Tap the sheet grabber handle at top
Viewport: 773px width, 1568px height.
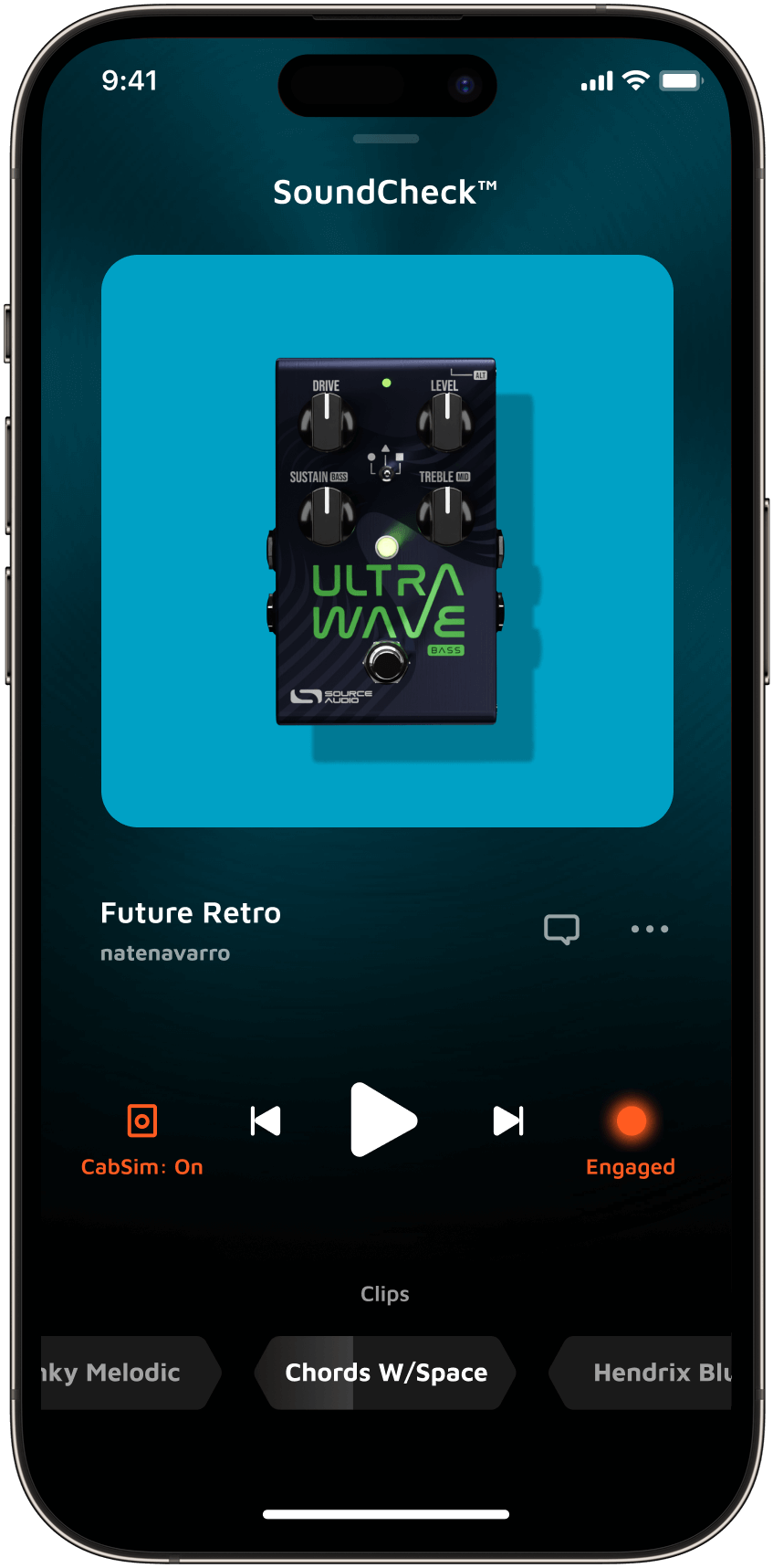[386, 139]
